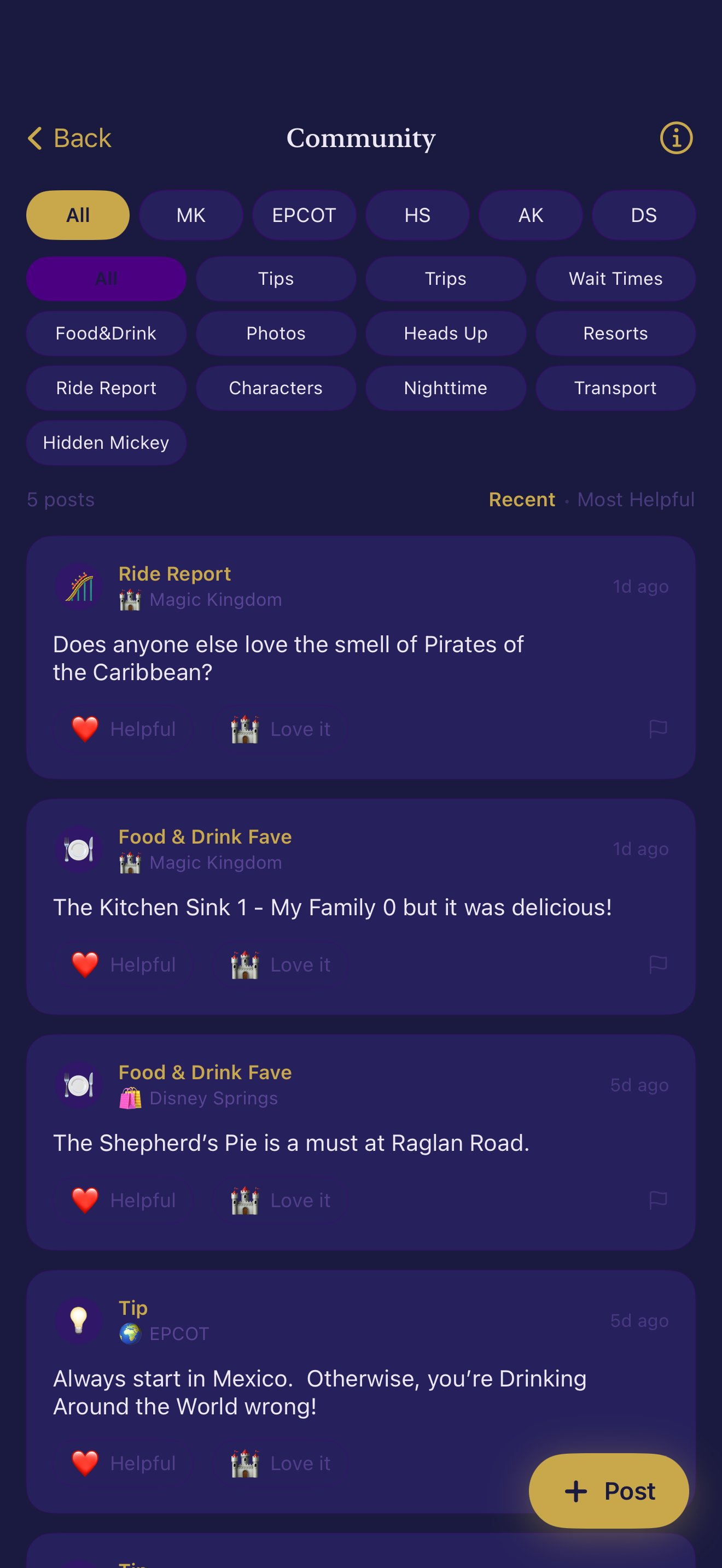Filter posts by Wait Times
The width and height of the screenshot is (722, 1568).
pos(615,279)
